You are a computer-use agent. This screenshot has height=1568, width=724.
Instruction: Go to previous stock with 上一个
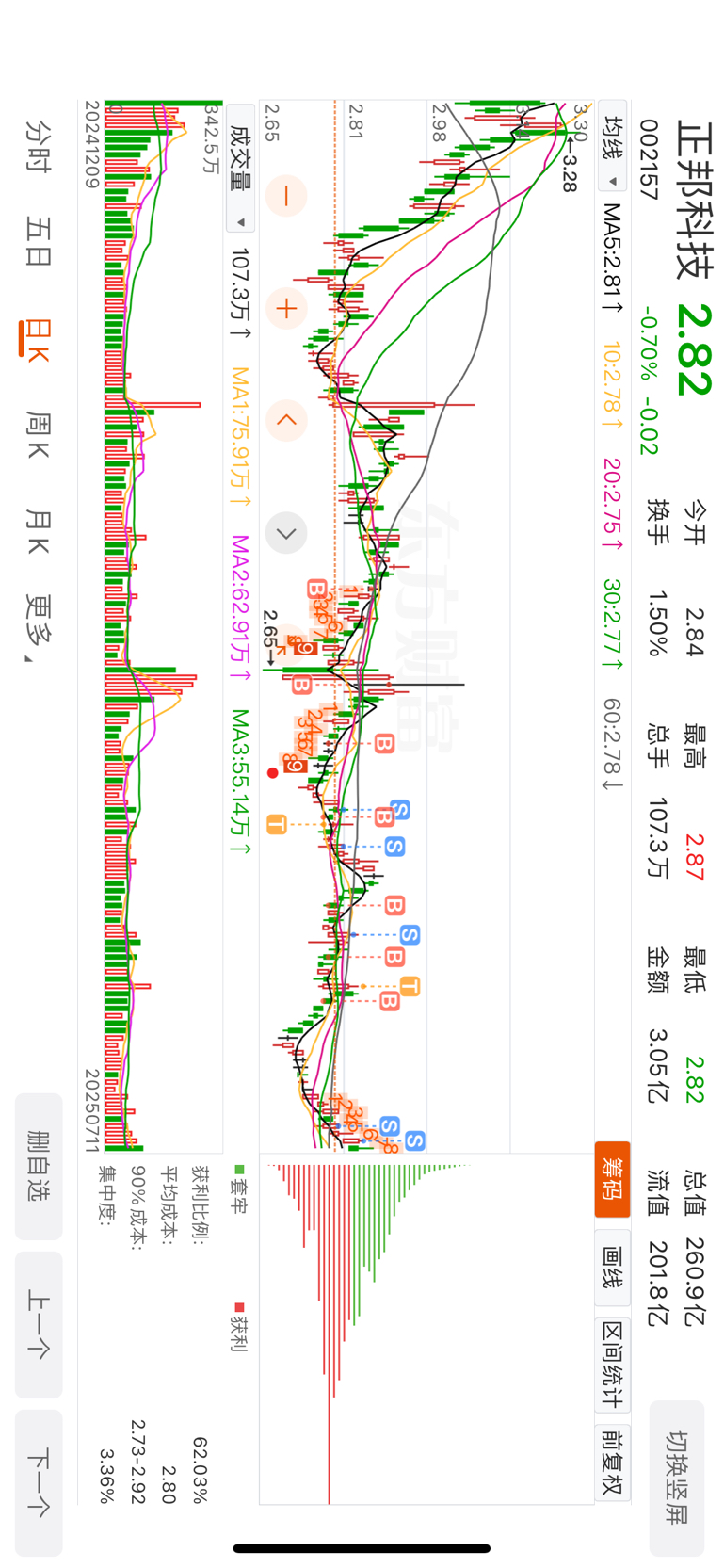coord(39,1324)
